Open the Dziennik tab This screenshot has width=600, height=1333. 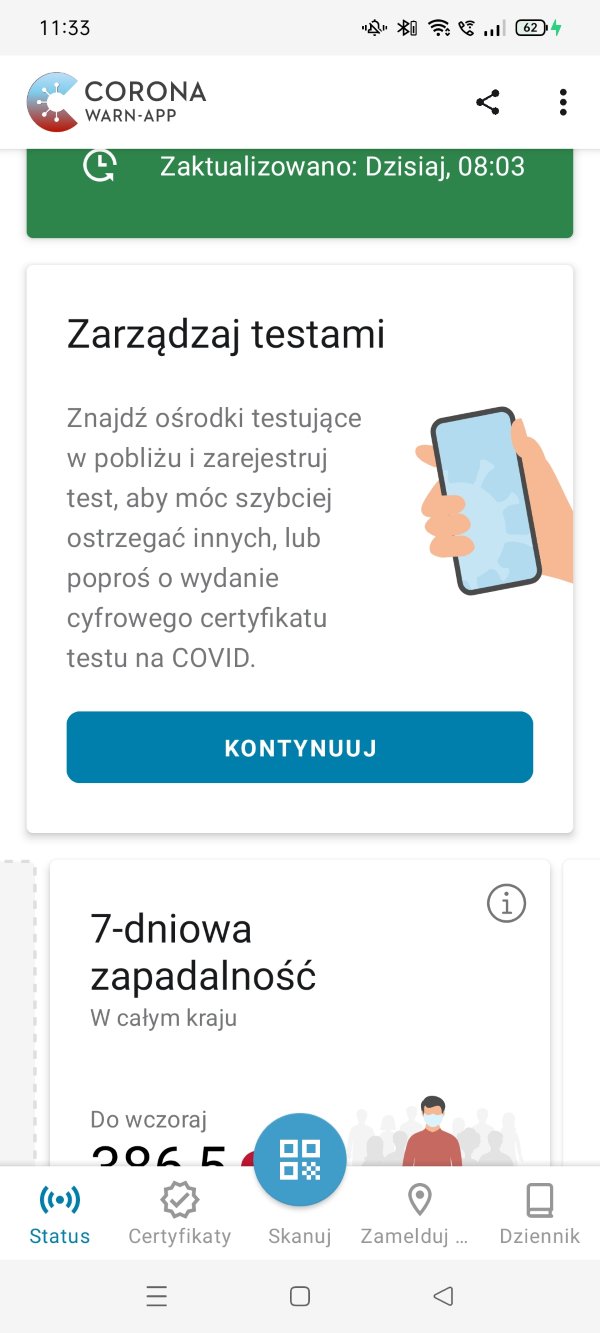[x=540, y=1213]
